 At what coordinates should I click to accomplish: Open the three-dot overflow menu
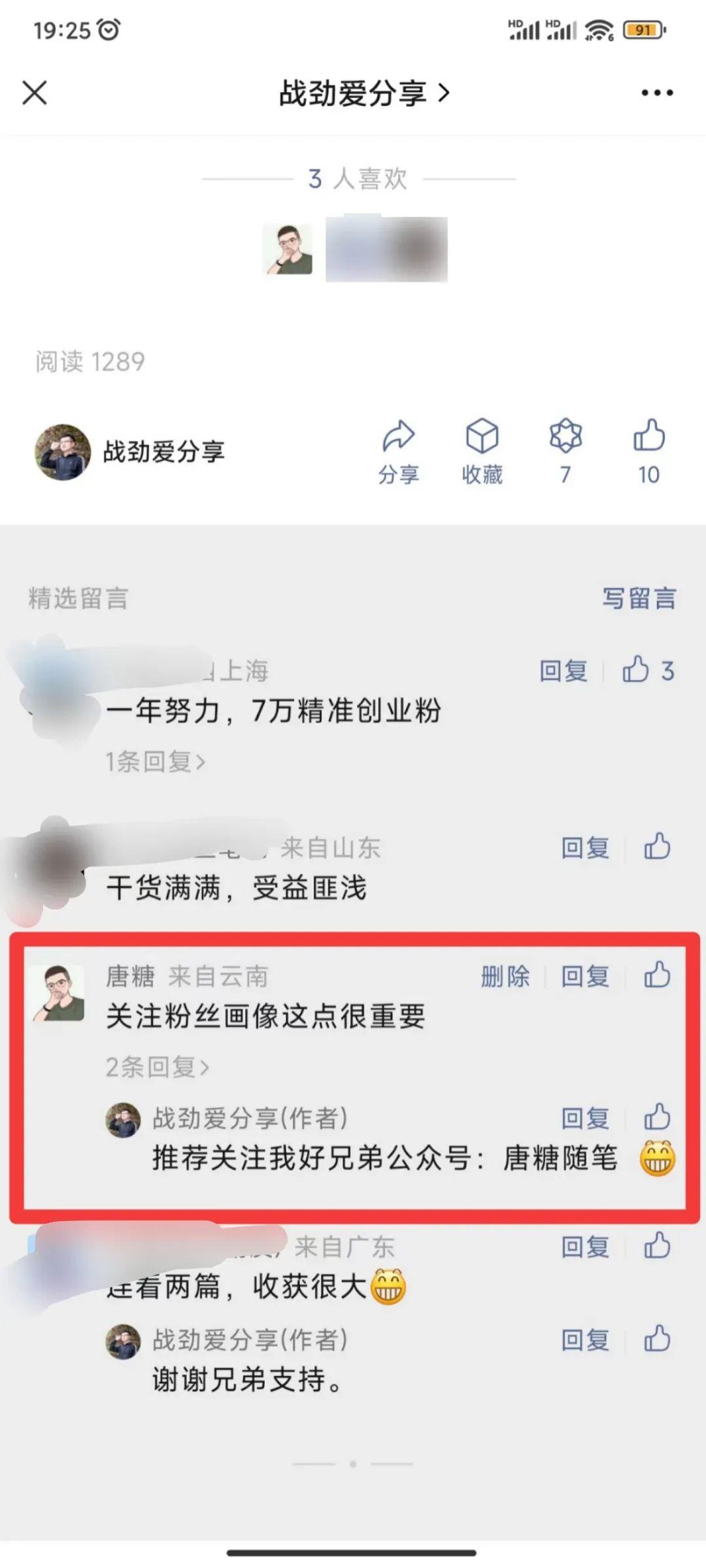click(656, 93)
